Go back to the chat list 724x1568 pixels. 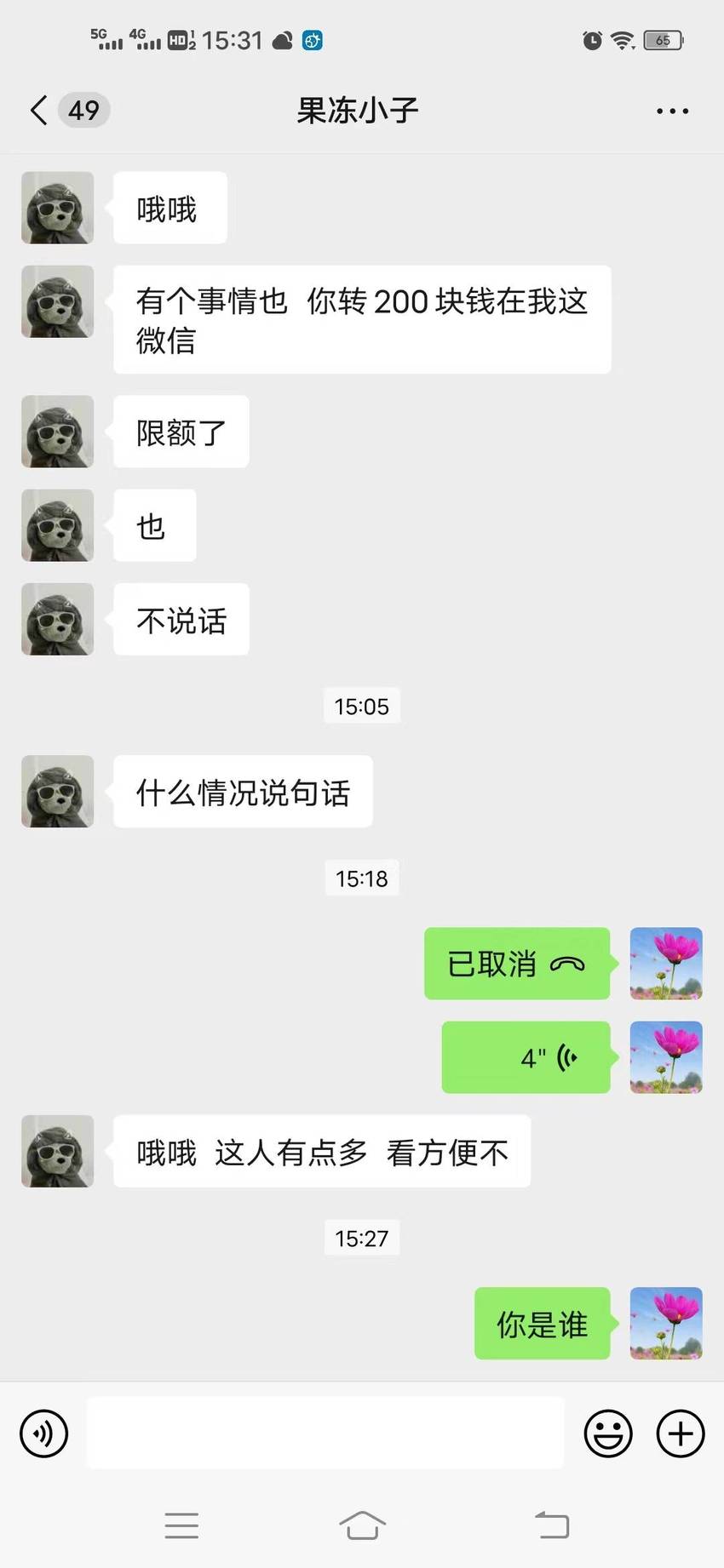click(x=39, y=111)
